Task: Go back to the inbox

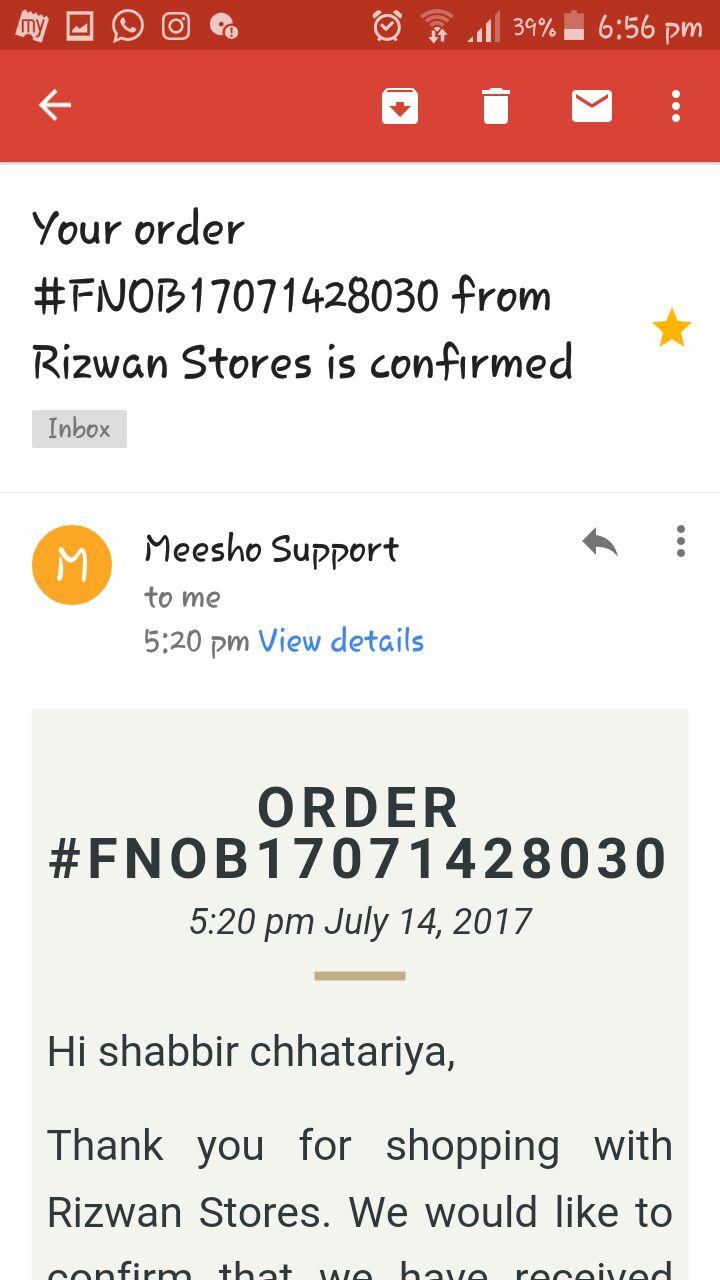Action: coord(55,105)
